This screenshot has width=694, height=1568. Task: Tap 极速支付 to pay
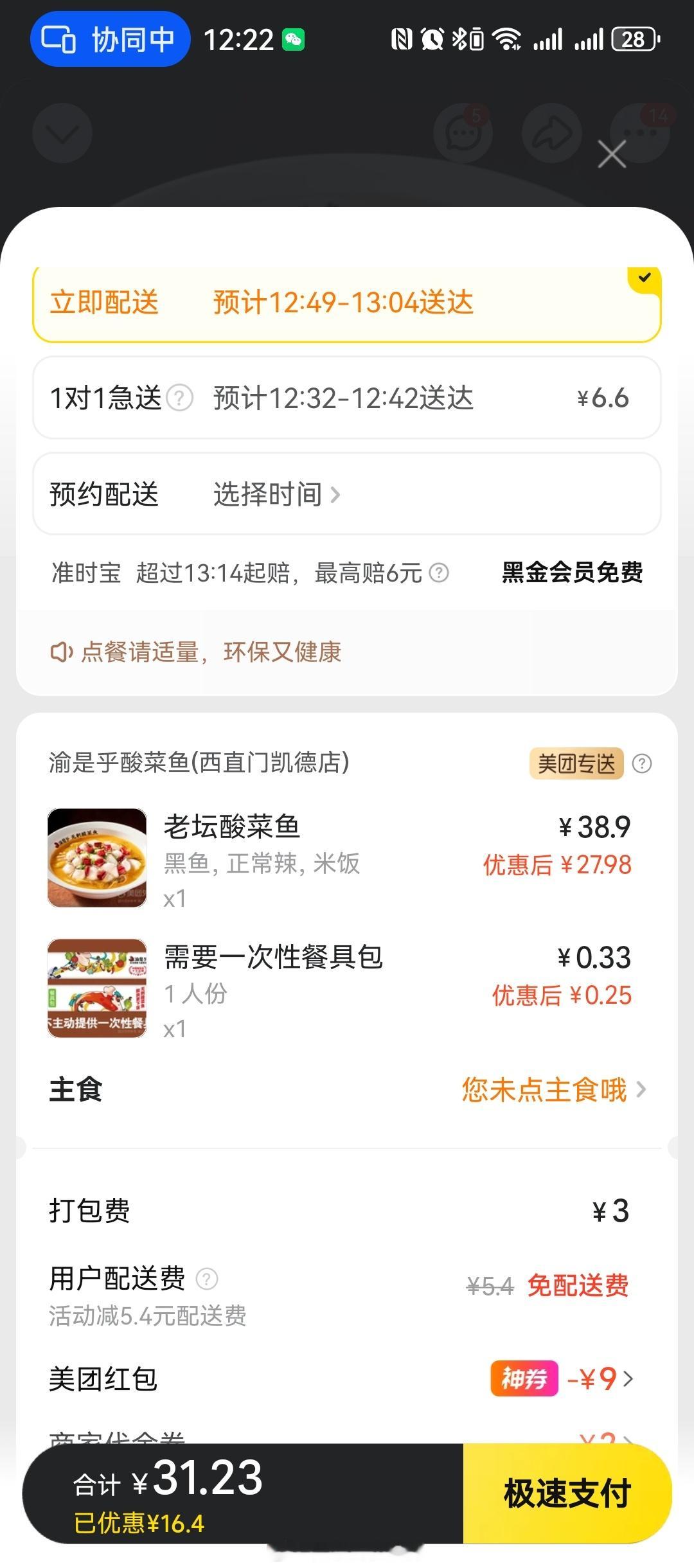click(x=567, y=1493)
